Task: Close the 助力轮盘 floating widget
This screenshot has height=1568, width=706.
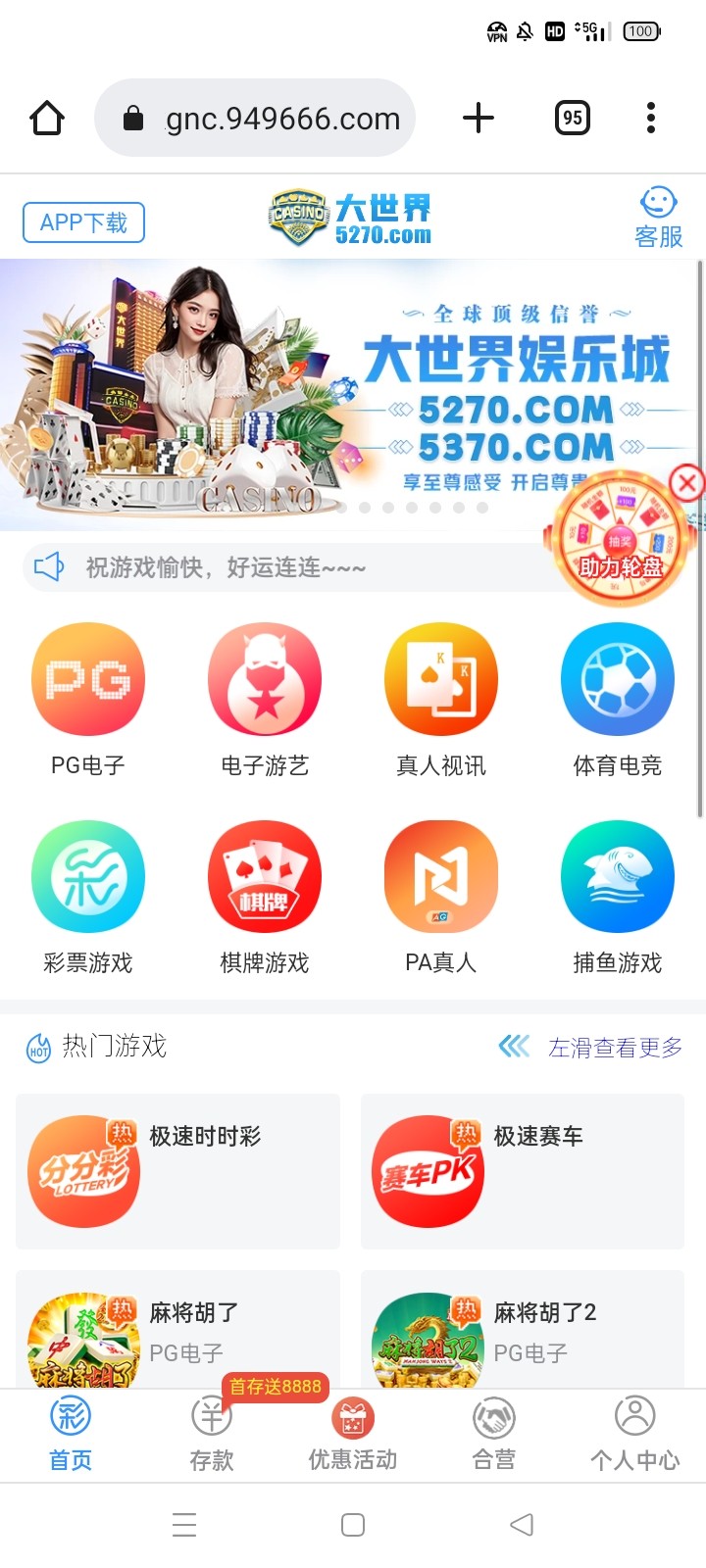Action: point(687,482)
